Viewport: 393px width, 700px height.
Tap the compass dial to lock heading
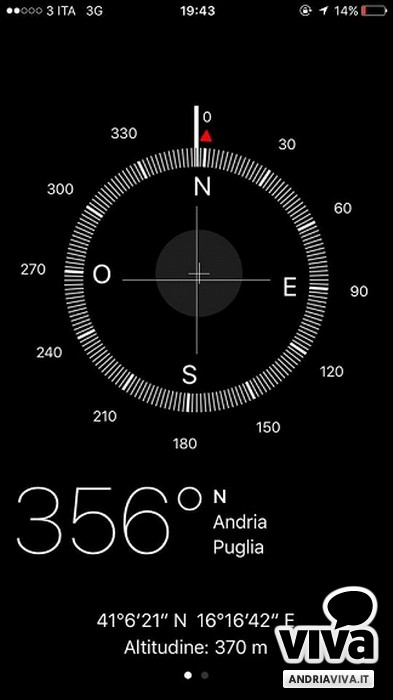point(196,280)
